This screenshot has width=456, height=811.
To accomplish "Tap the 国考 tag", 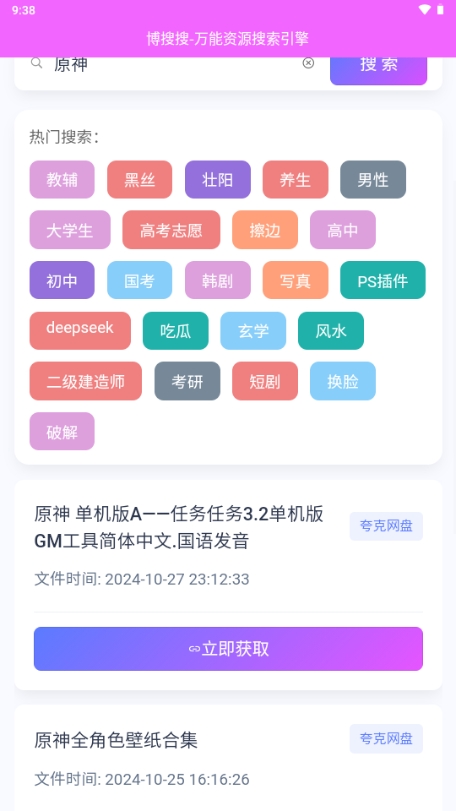I will pyautogui.click(x=140, y=280).
